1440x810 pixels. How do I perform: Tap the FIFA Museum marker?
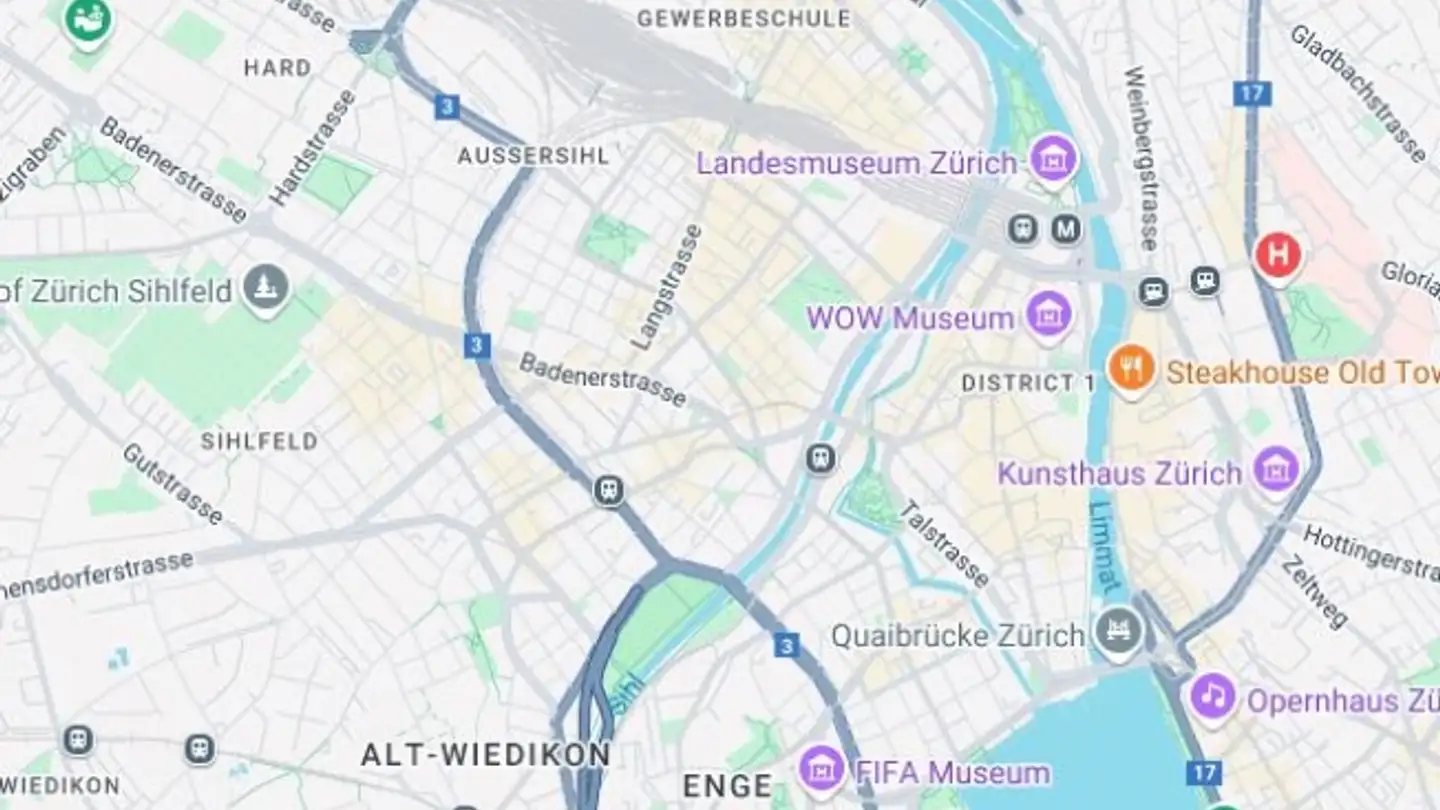822,769
